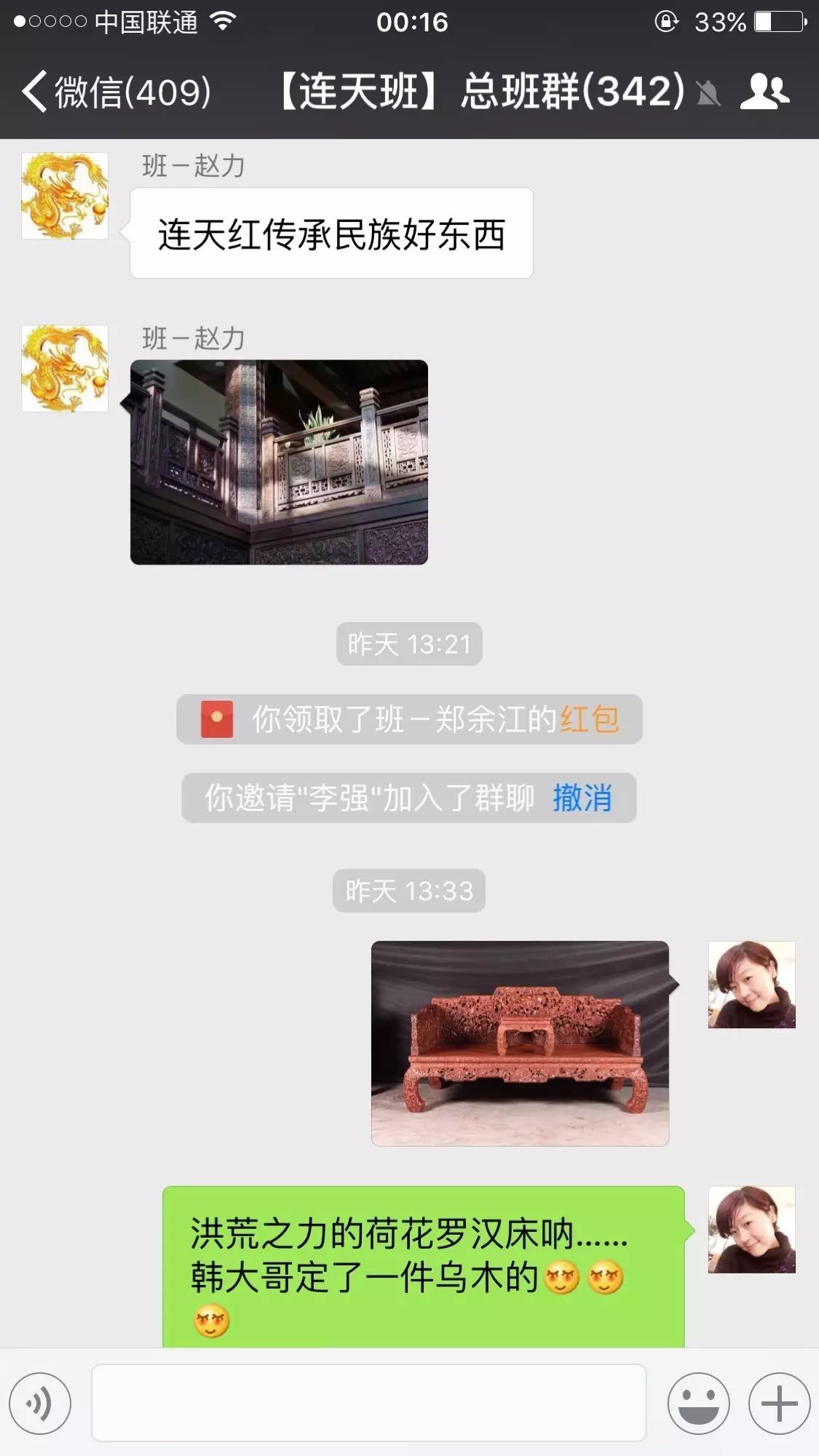Tap the 红包 link in the notice
The height and width of the screenshot is (1456, 819).
589,720
